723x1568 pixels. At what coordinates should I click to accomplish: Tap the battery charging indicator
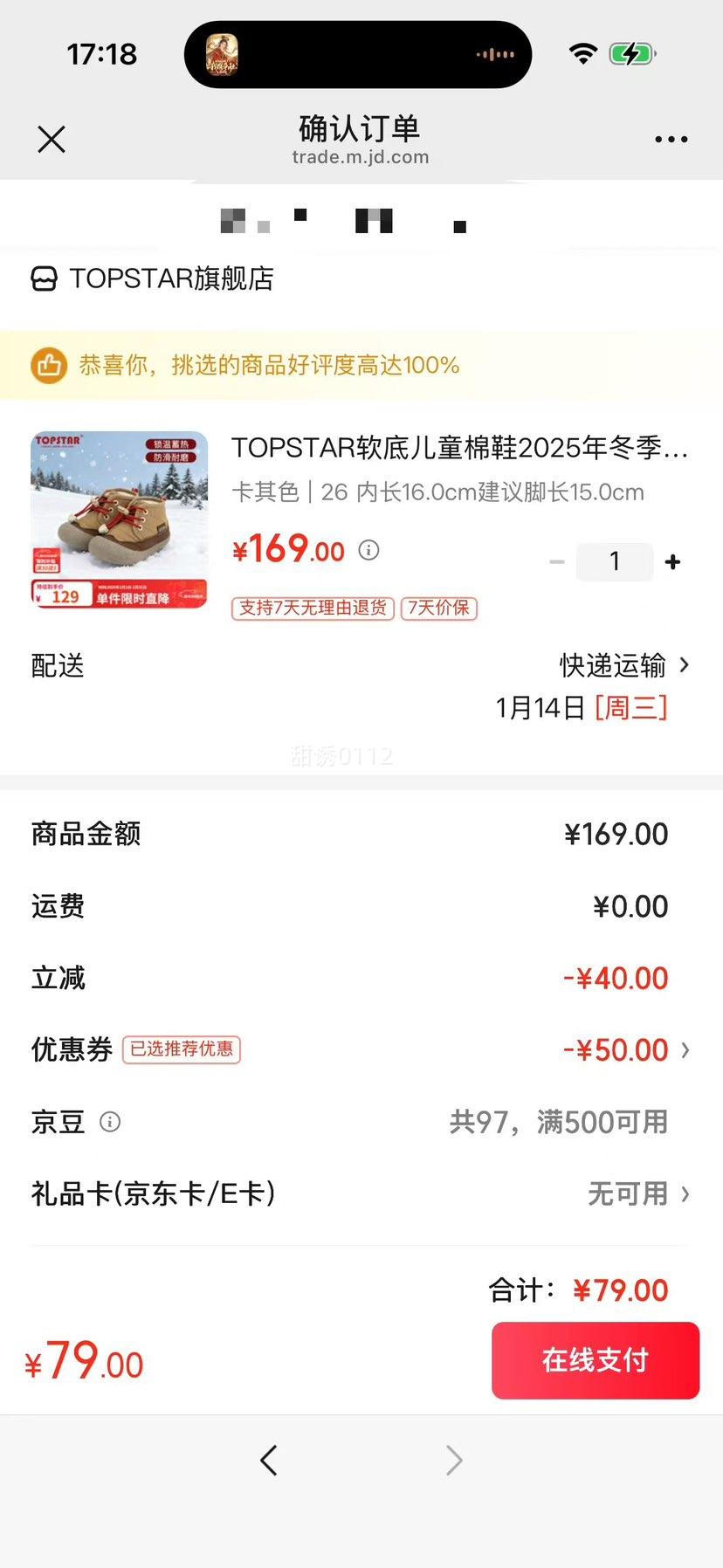631,52
